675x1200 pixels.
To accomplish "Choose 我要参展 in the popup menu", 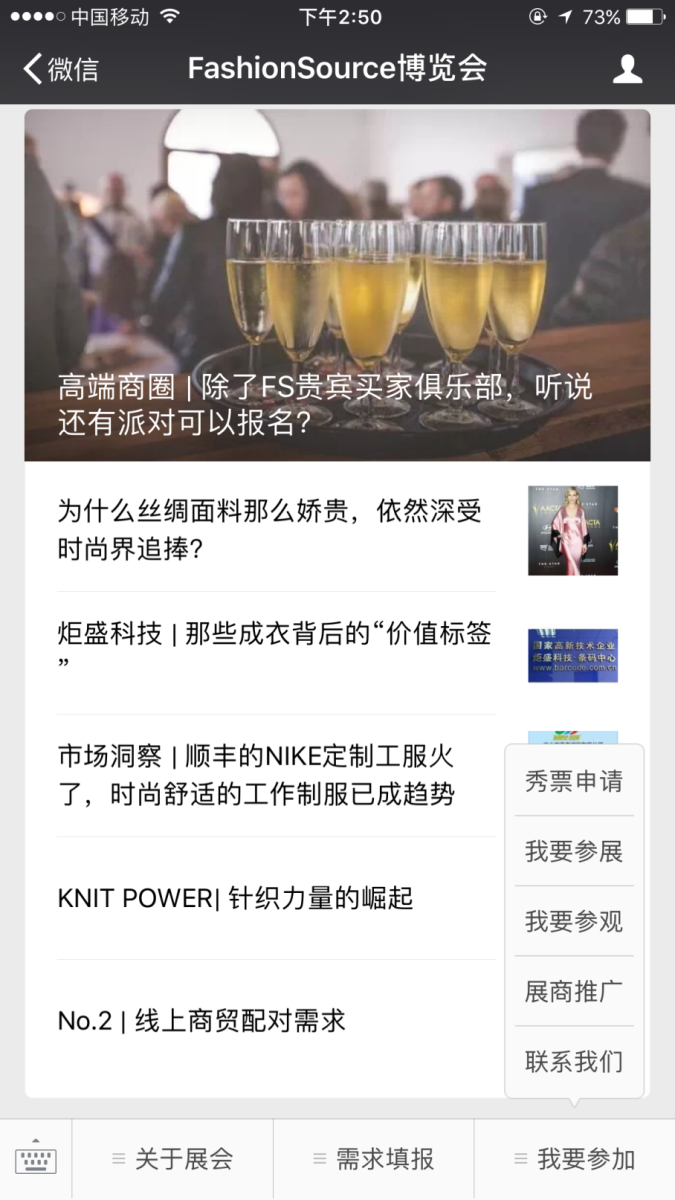I will click(x=574, y=851).
